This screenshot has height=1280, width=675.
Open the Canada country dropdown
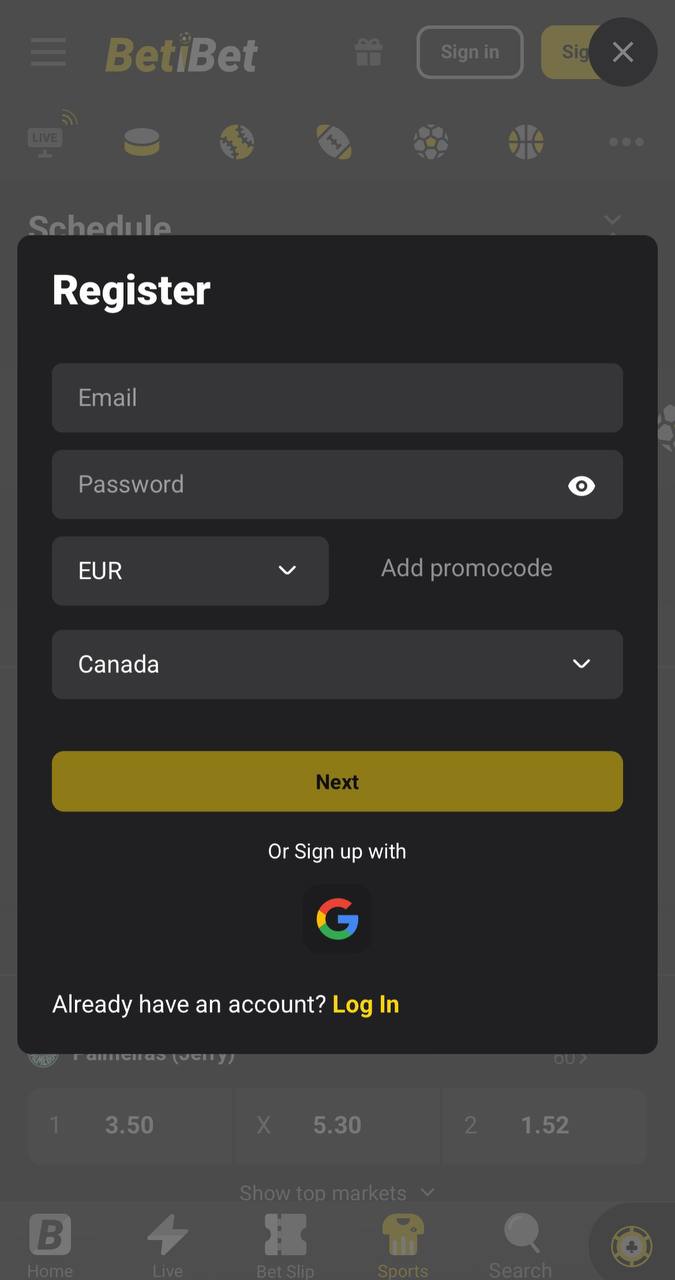[337, 664]
